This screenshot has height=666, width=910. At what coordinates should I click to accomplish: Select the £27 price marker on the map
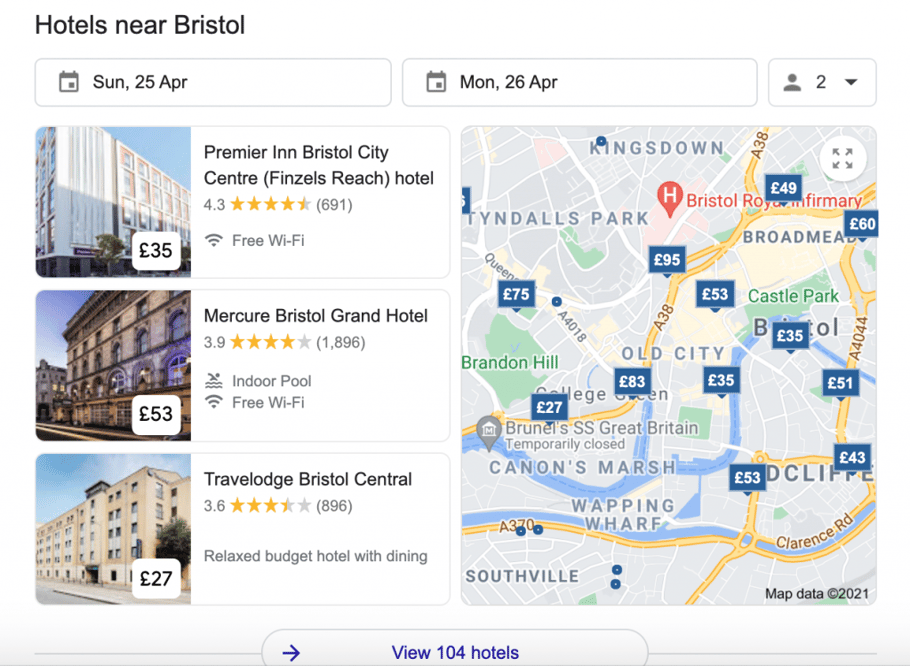point(549,407)
